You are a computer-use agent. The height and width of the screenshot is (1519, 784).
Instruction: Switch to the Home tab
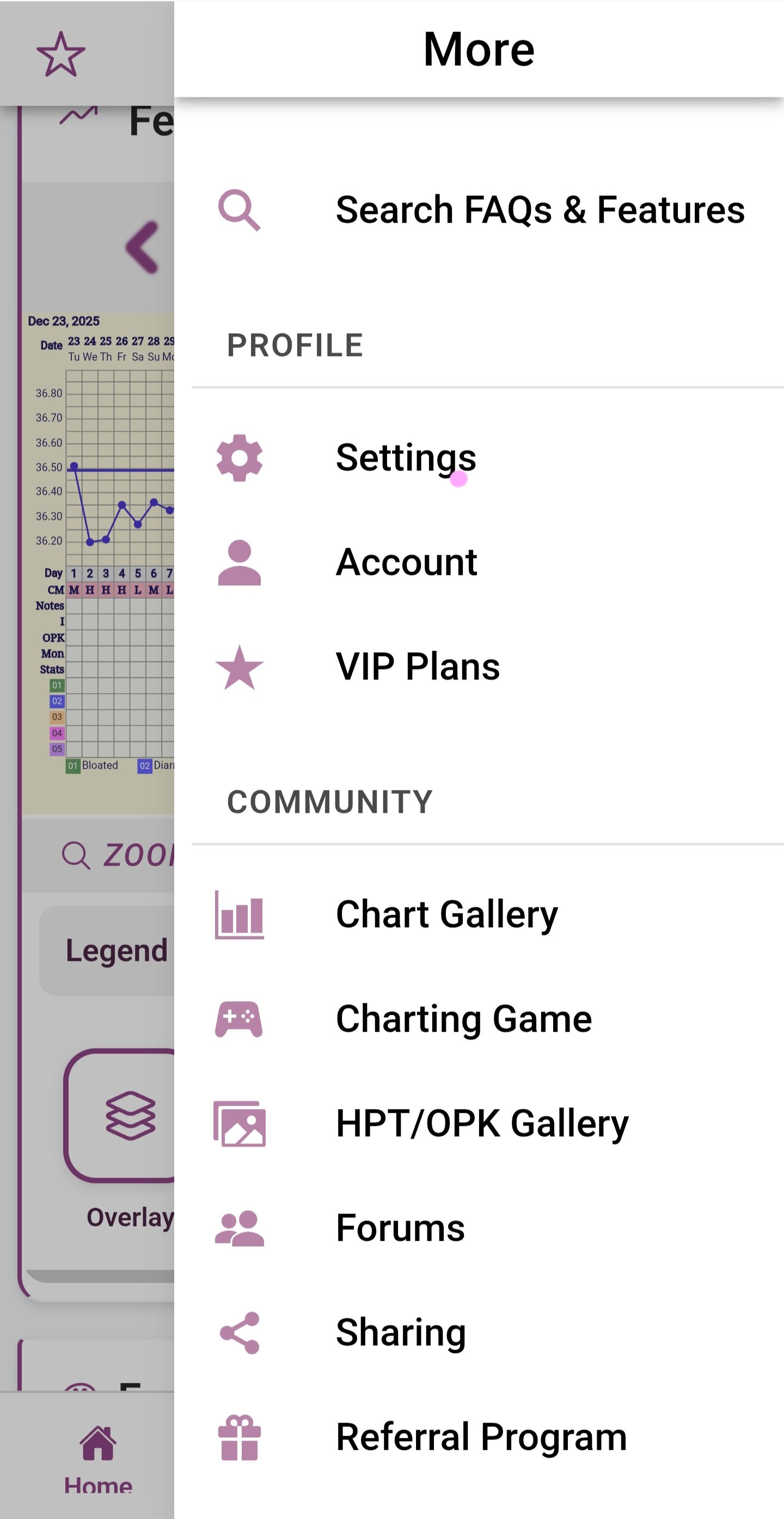[98, 1457]
